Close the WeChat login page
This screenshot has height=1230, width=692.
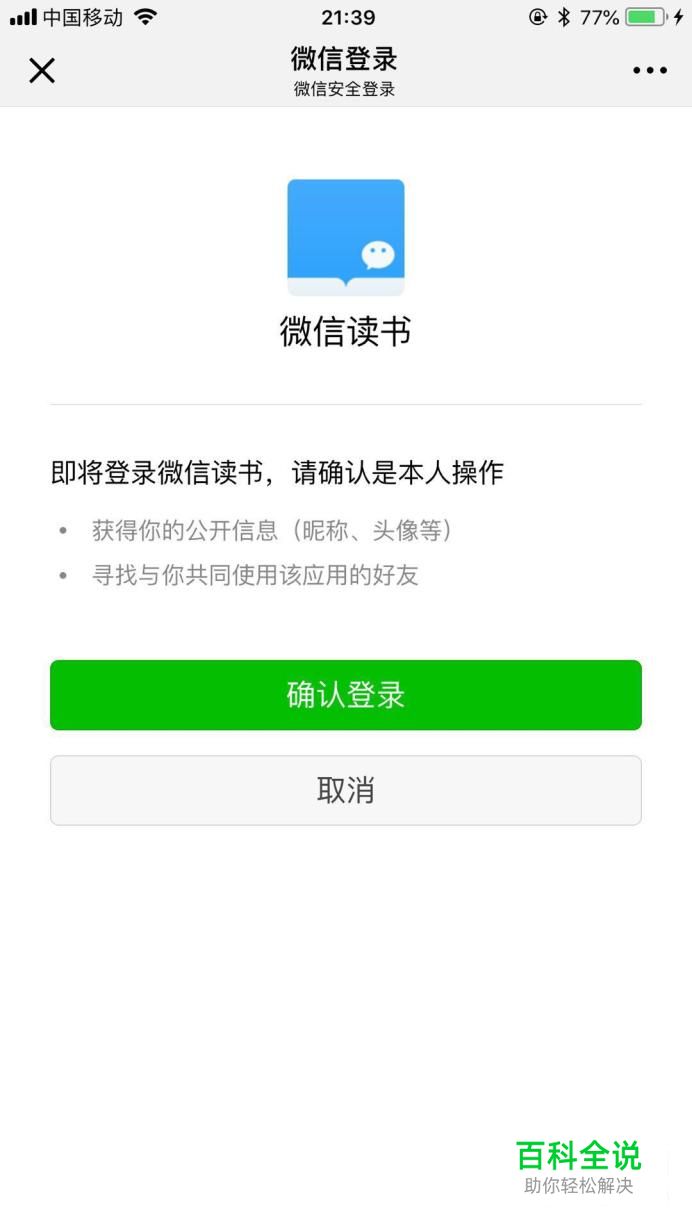pyautogui.click(x=42, y=70)
